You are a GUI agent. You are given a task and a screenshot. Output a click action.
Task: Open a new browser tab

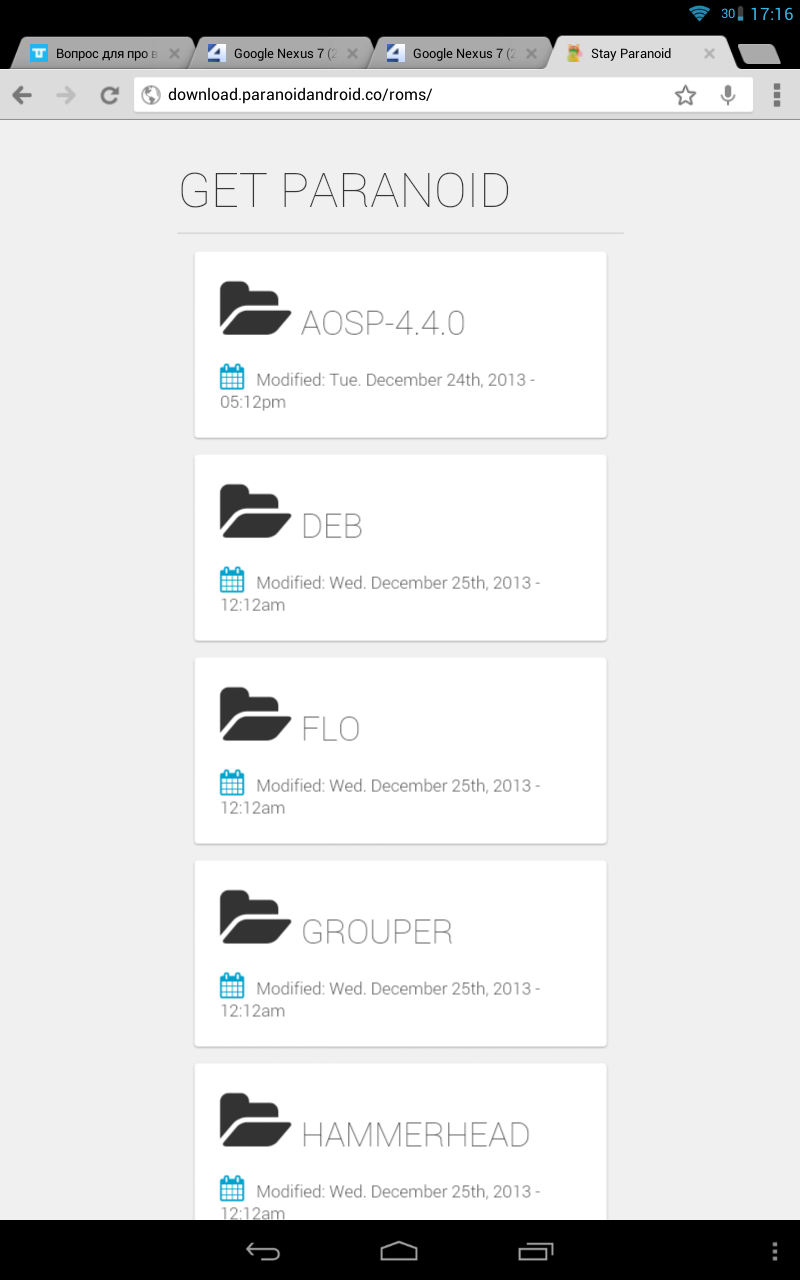click(758, 54)
